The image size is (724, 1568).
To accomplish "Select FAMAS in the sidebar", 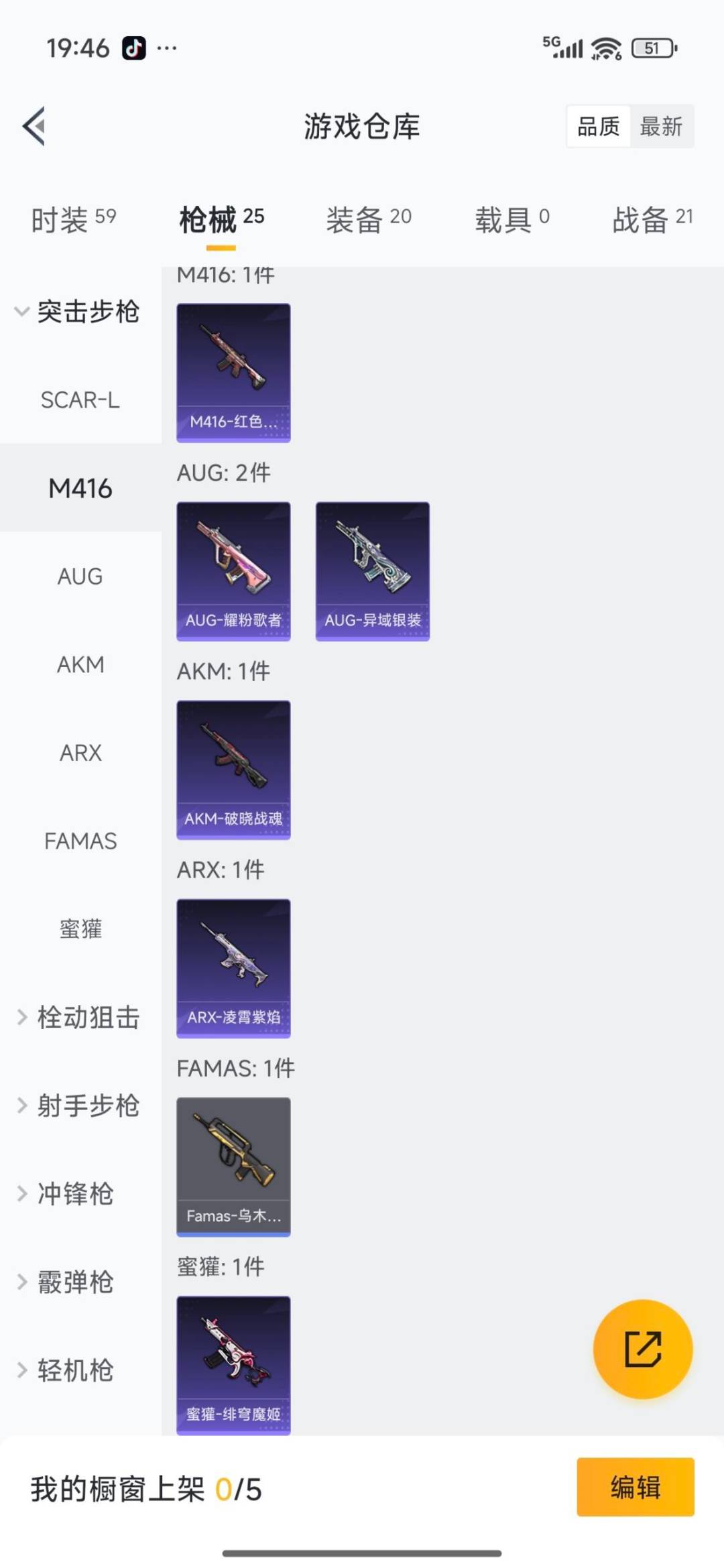I will (x=80, y=841).
